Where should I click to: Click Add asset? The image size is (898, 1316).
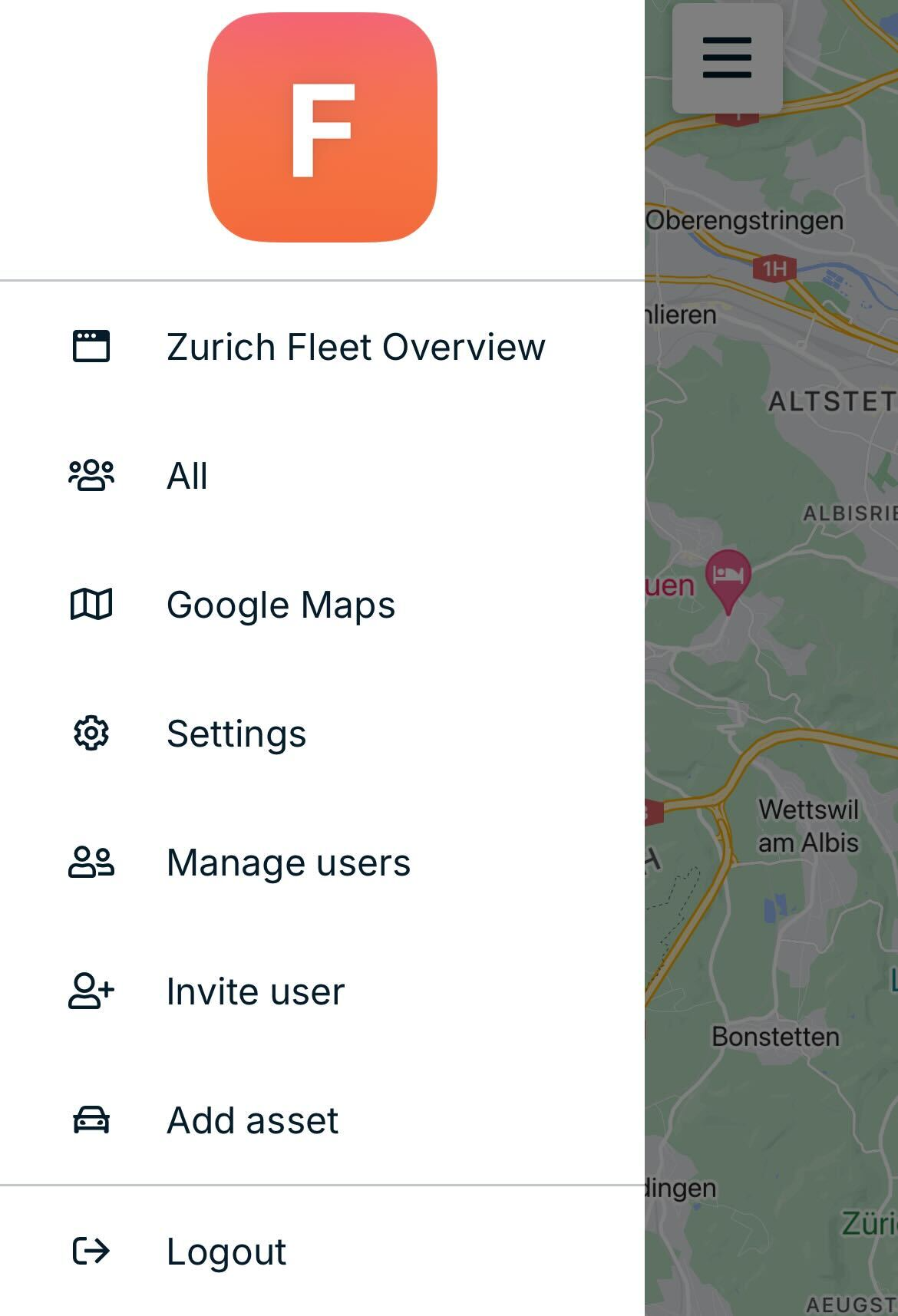[252, 1120]
